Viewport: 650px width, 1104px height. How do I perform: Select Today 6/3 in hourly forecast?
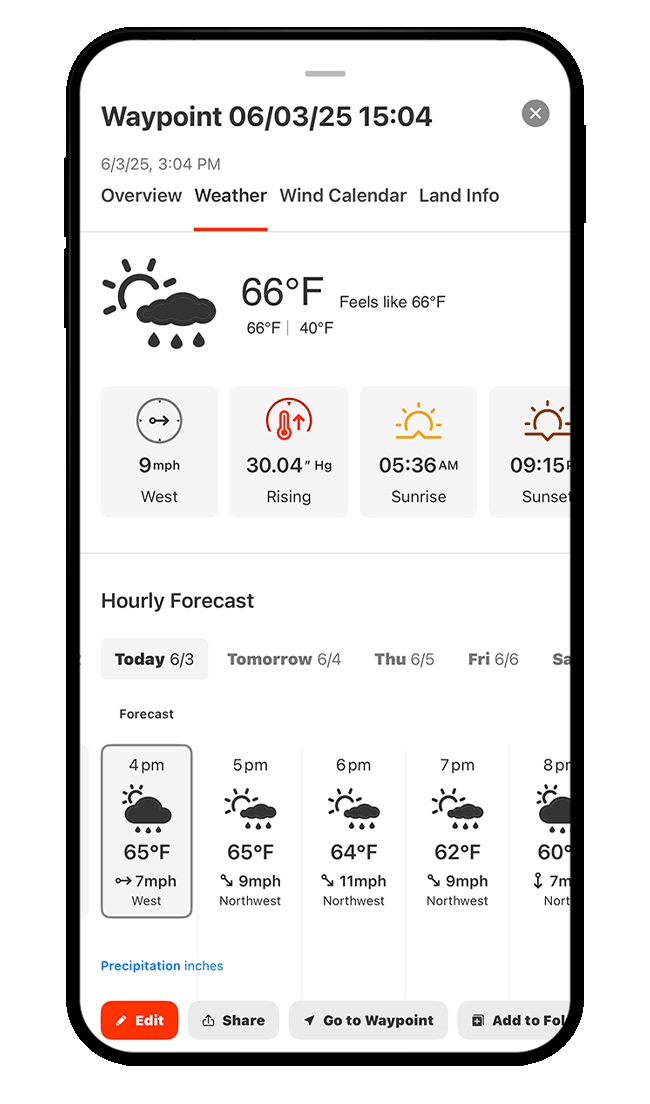(x=154, y=659)
